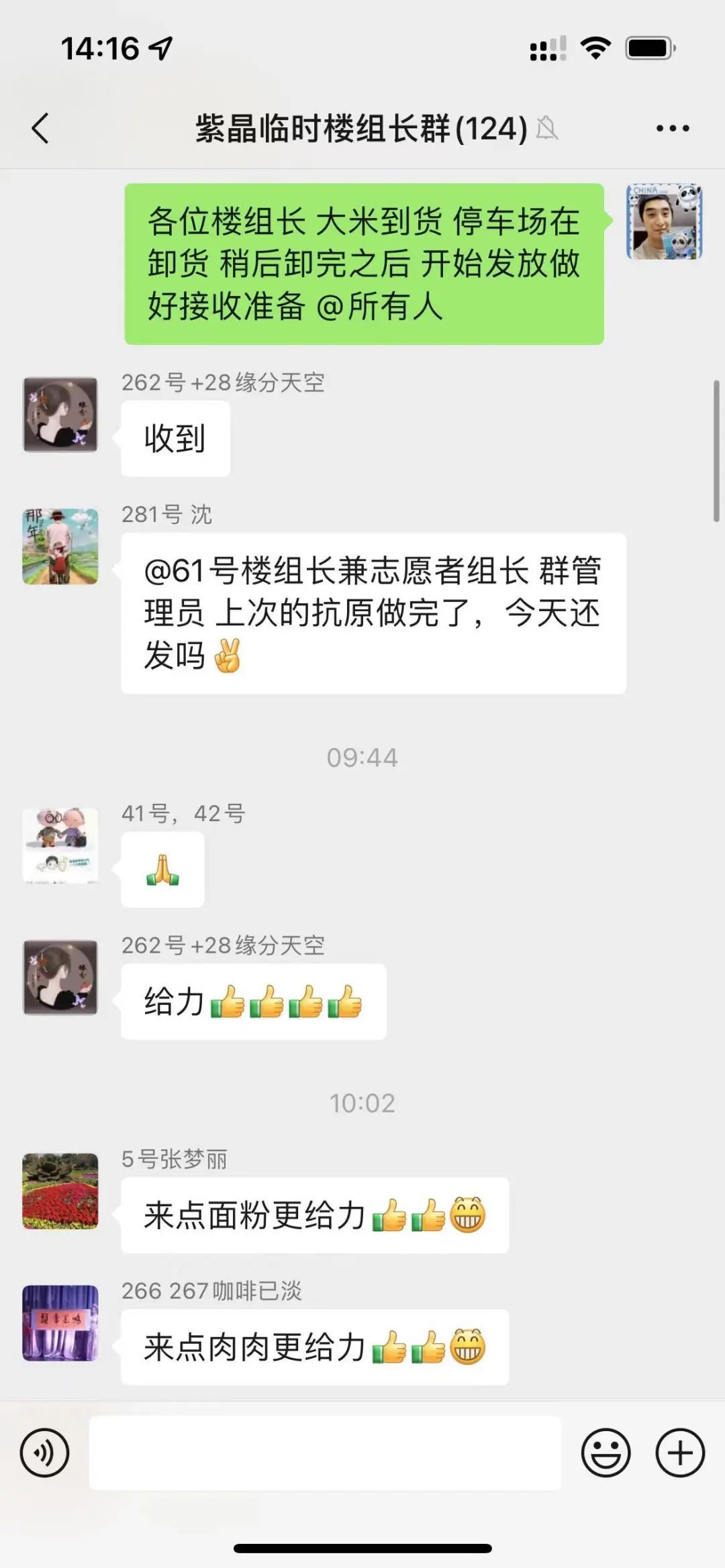Screen dimensions: 725x1568
Task: Open profile avatar of 281号 沈
Action: coord(60,546)
